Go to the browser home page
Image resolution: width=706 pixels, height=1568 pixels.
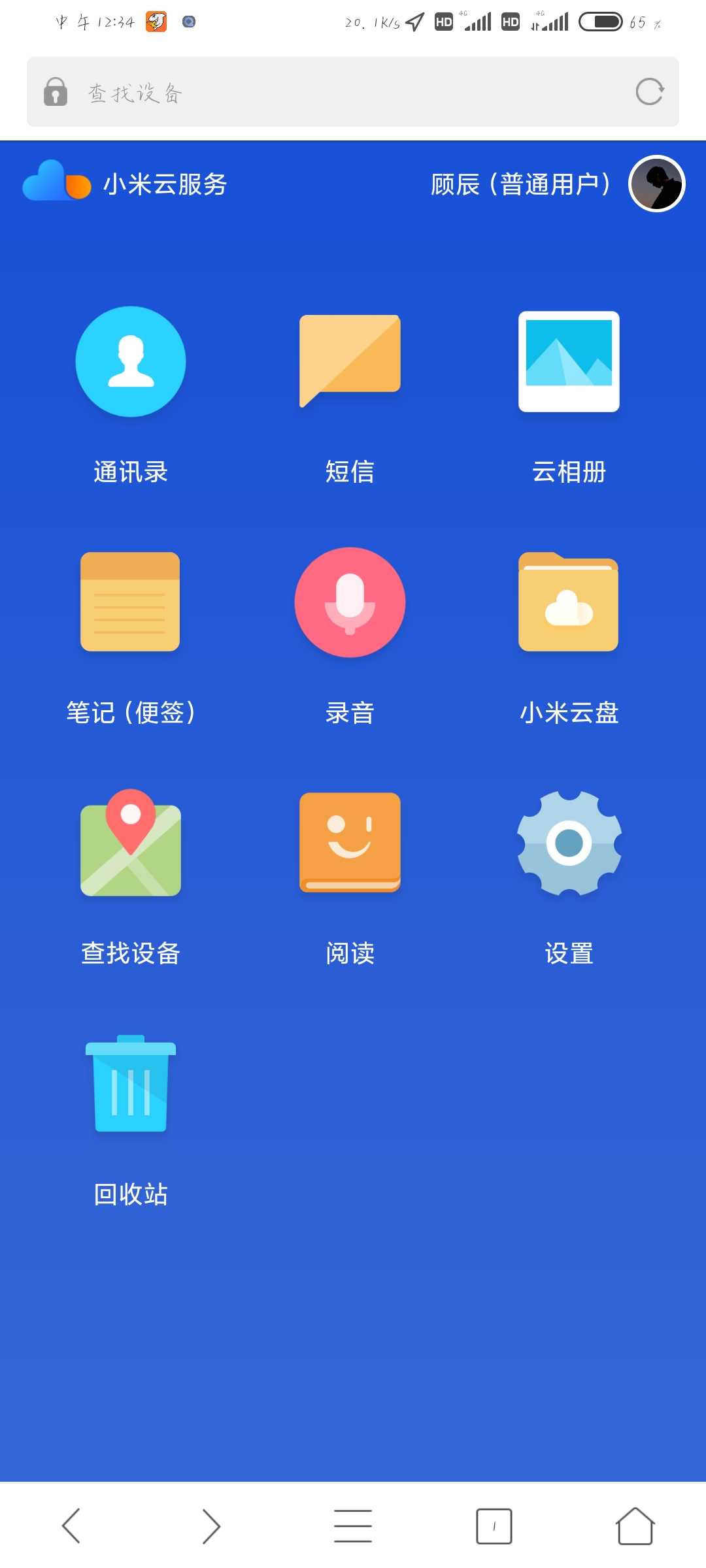[x=635, y=1526]
